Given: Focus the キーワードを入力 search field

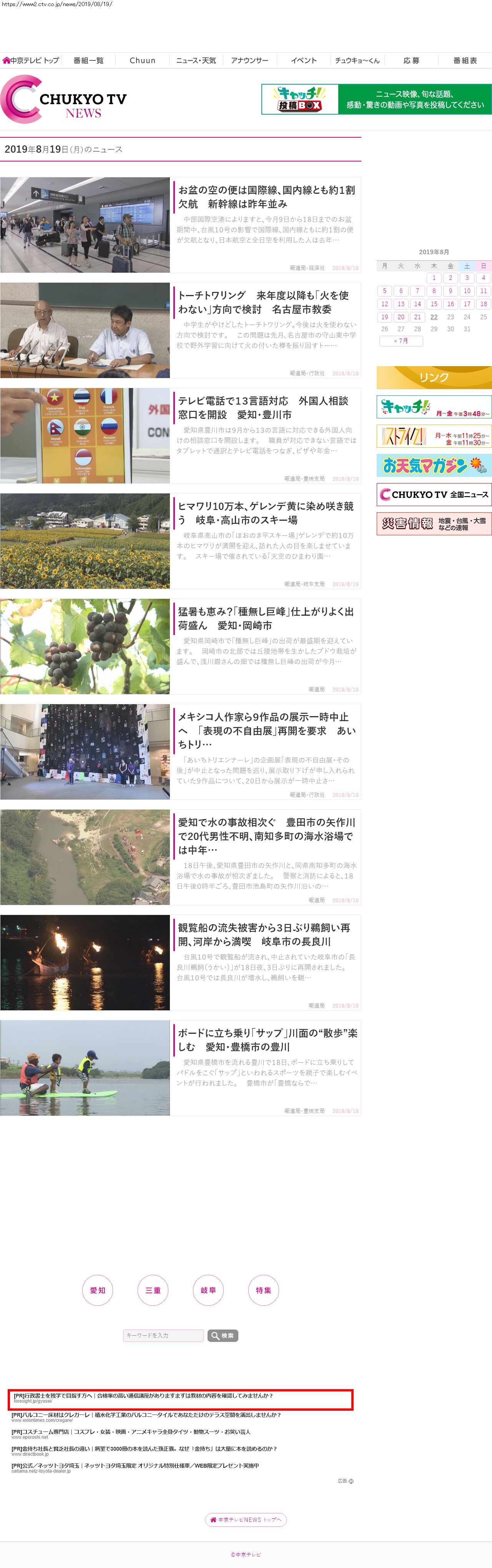Looking at the screenshot, I should click(x=163, y=1335).
